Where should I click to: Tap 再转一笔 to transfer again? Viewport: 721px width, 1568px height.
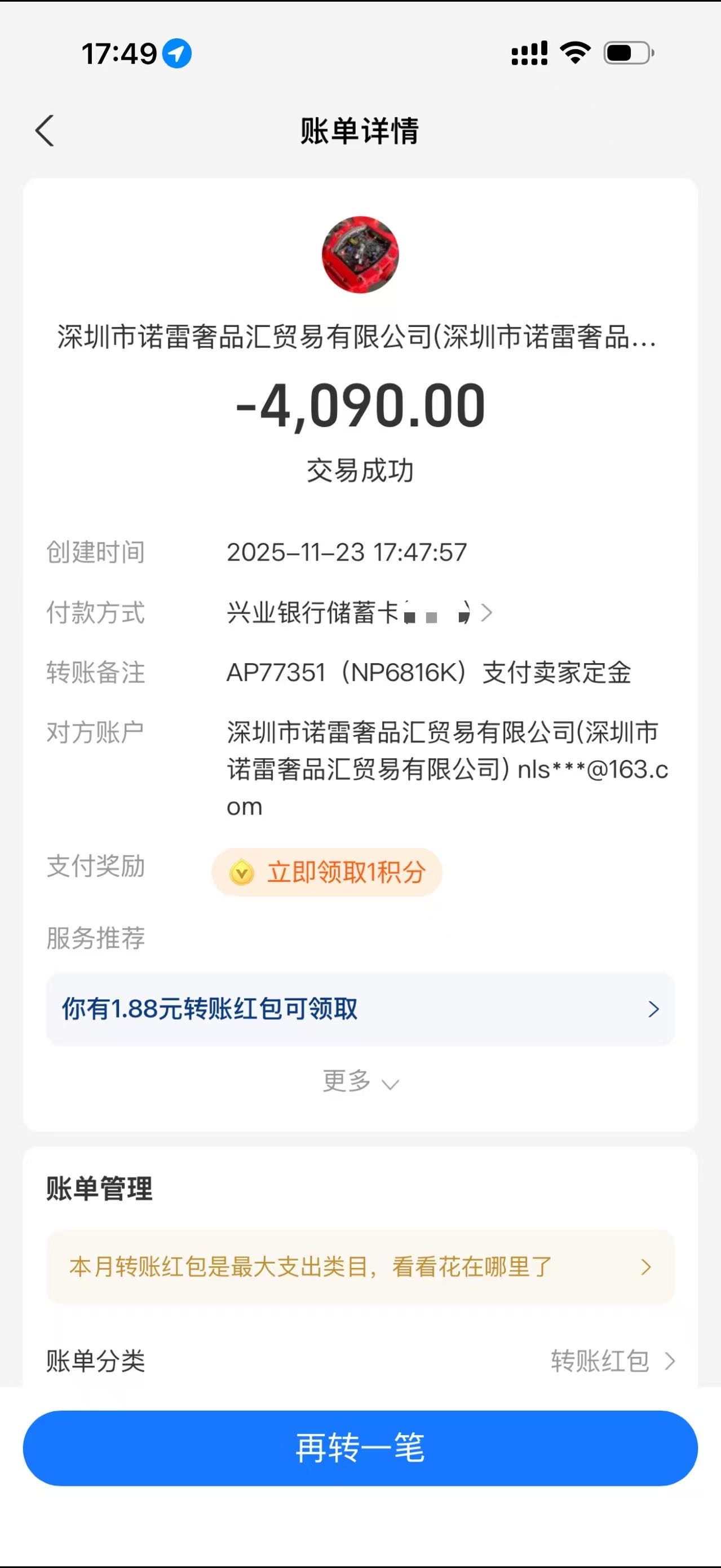pyautogui.click(x=360, y=1448)
